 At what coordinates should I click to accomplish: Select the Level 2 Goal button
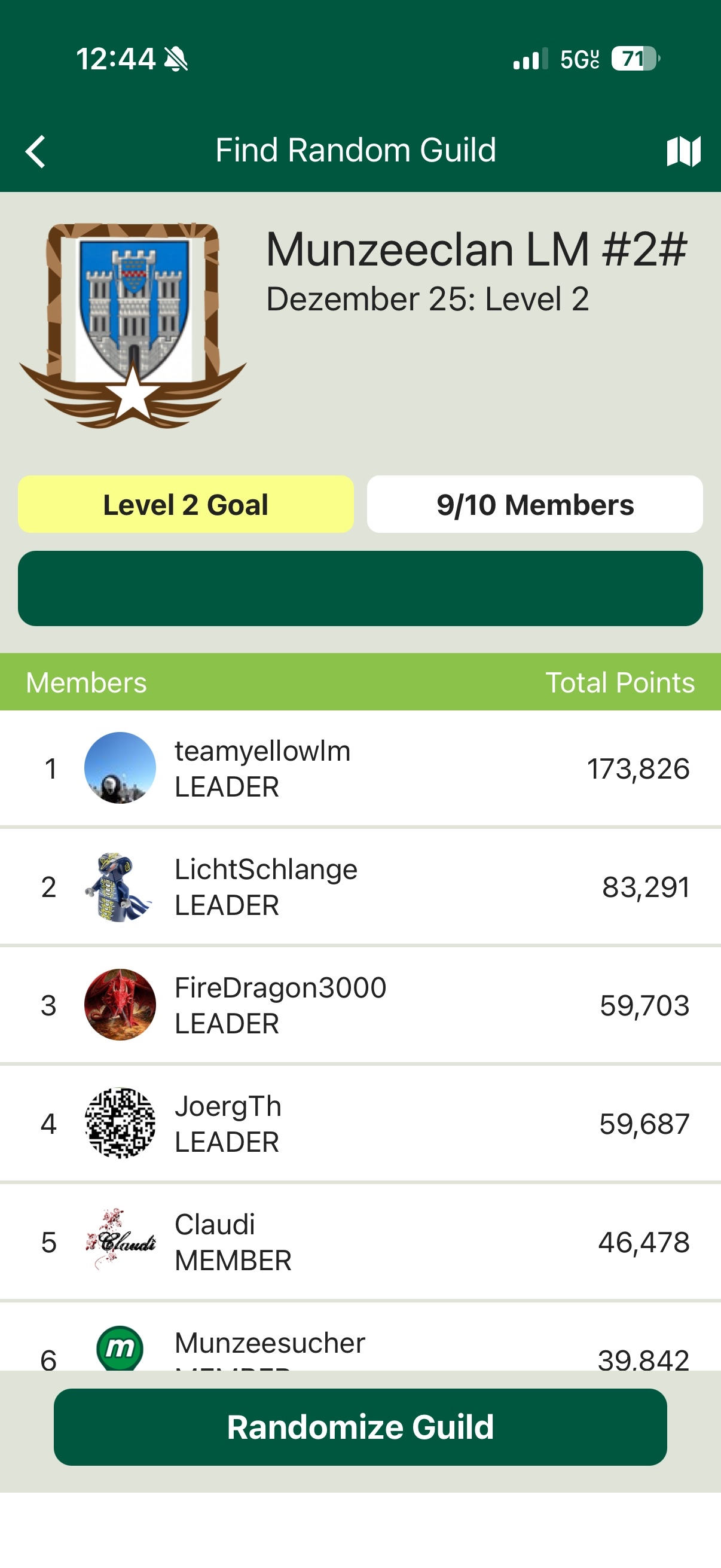tap(185, 505)
